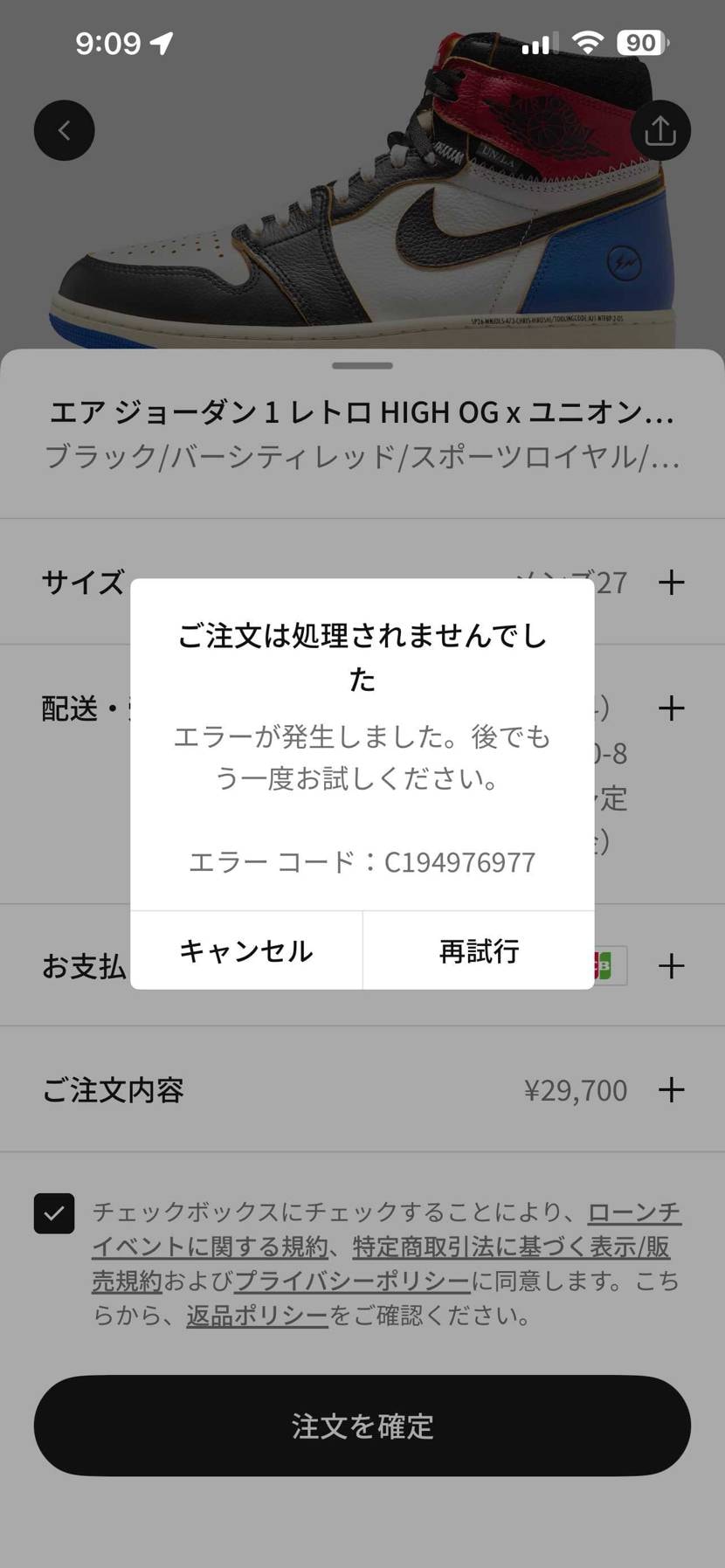
Task: Expand the お支払 payment section
Action: [673, 965]
